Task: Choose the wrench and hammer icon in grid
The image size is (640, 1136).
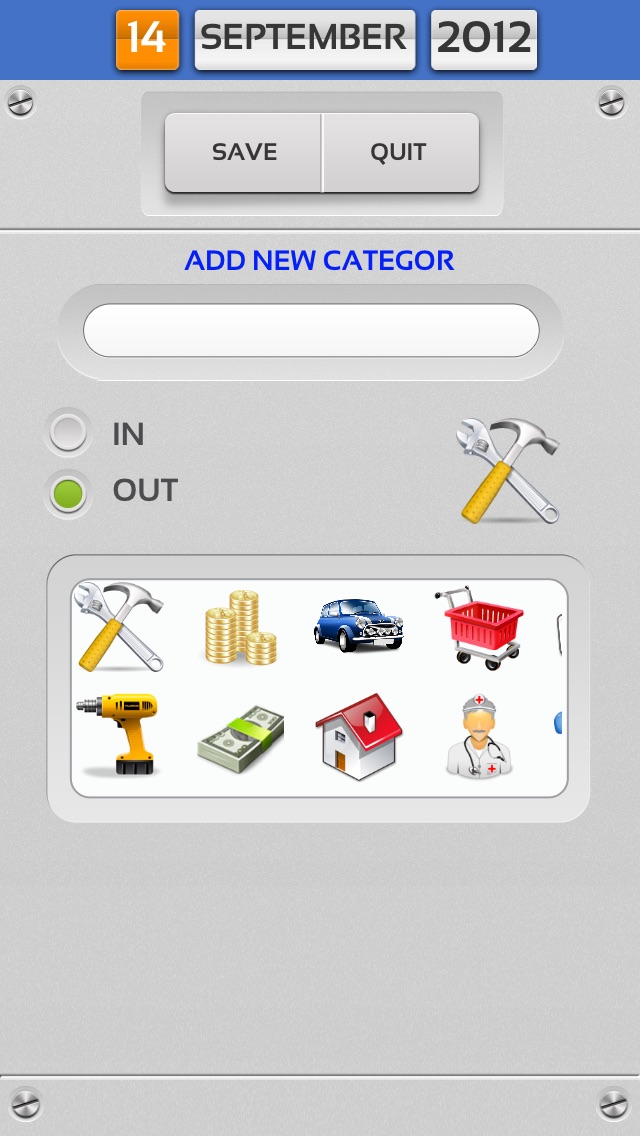Action: [120, 626]
